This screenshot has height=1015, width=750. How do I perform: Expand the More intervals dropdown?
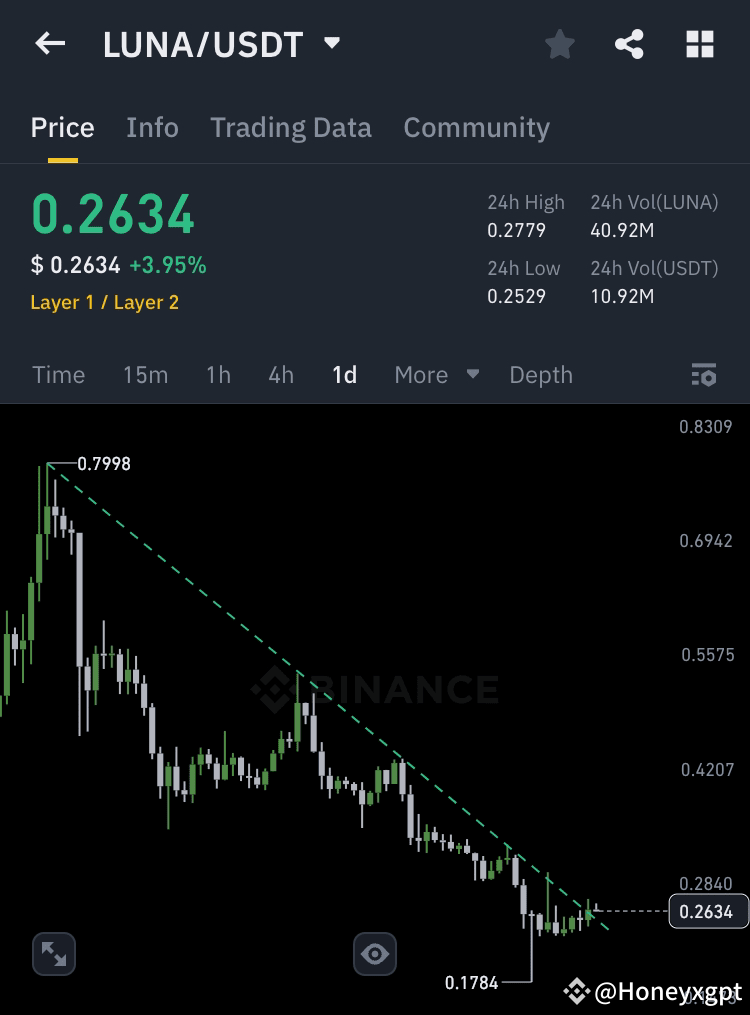click(436, 375)
